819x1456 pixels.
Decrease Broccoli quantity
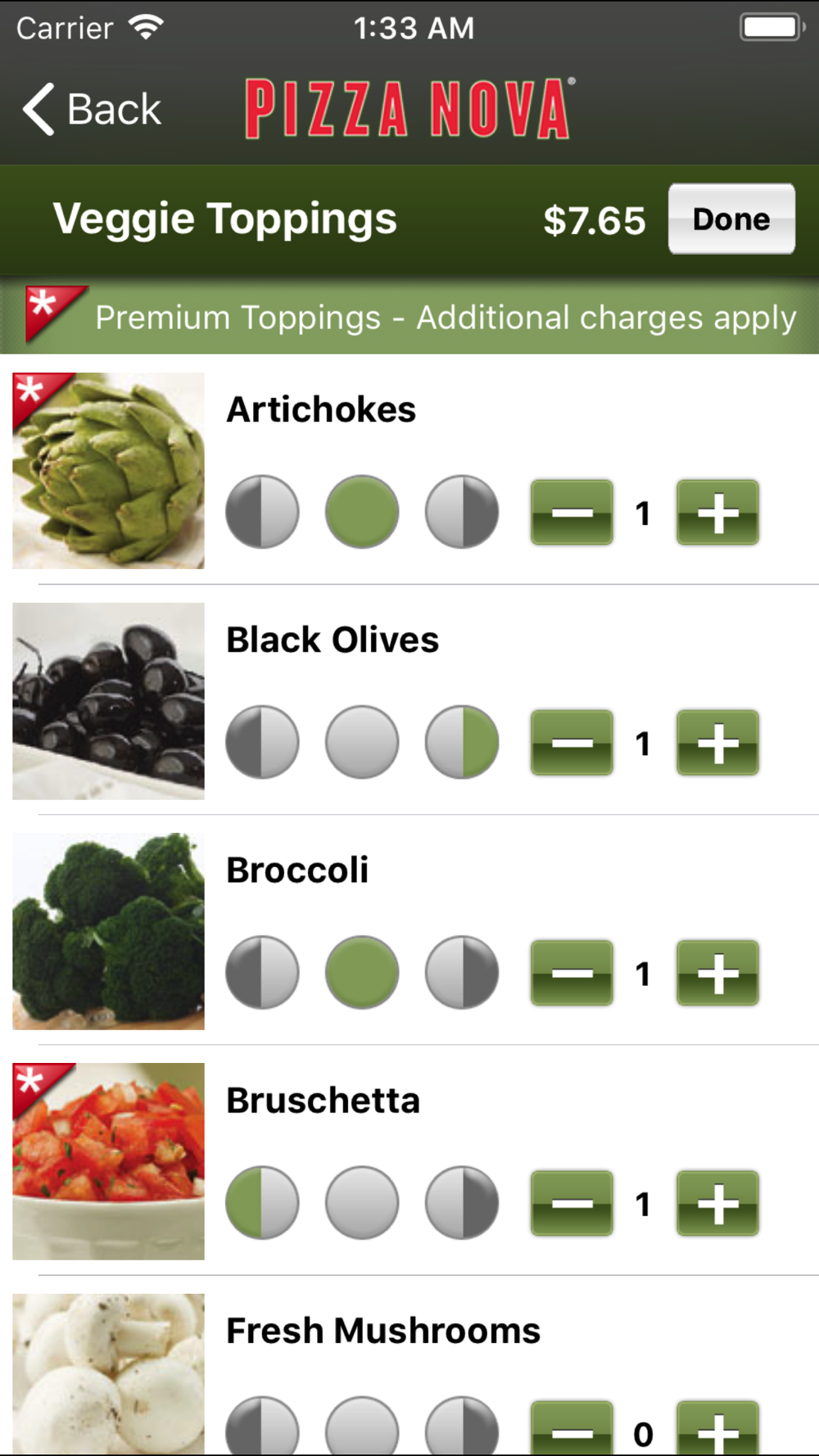pos(572,974)
